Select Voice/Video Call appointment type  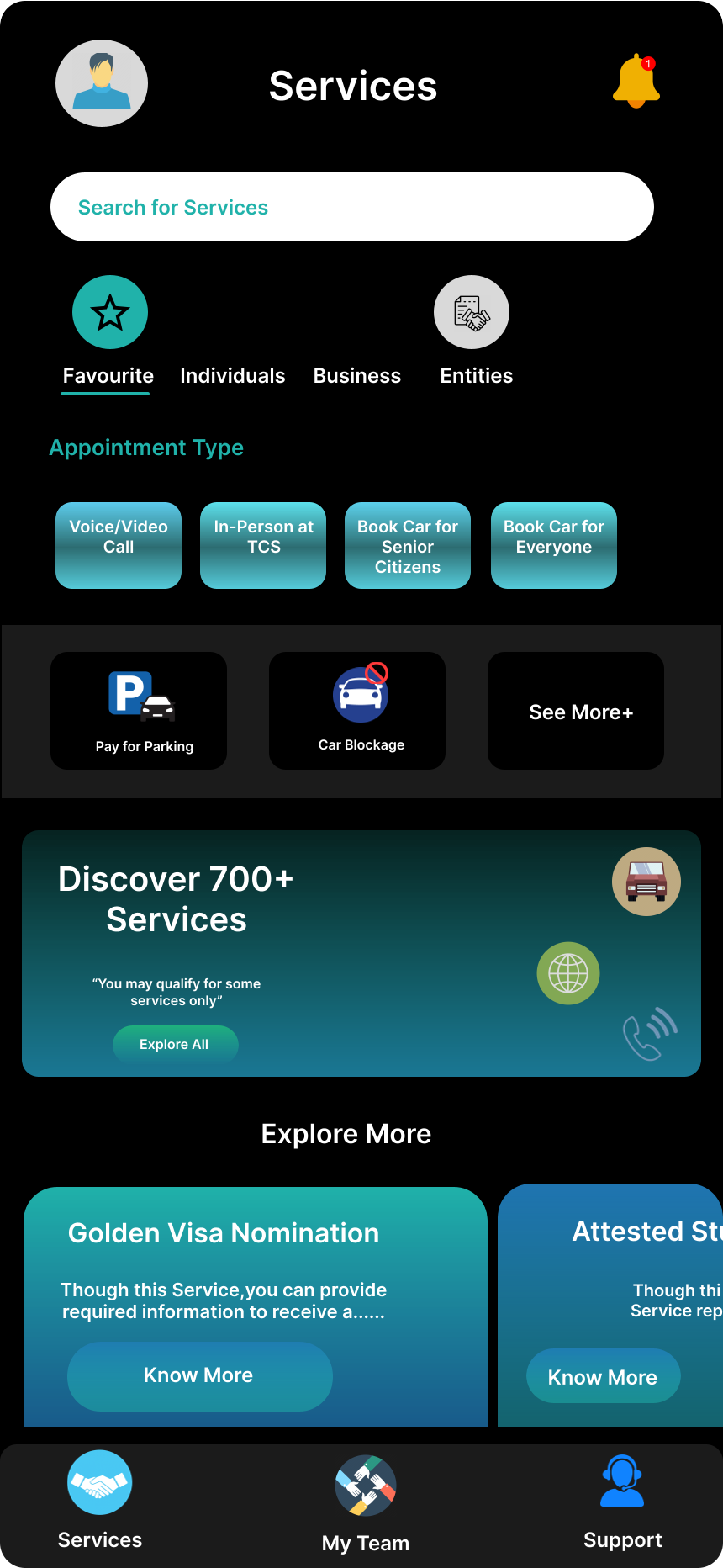[x=119, y=545]
